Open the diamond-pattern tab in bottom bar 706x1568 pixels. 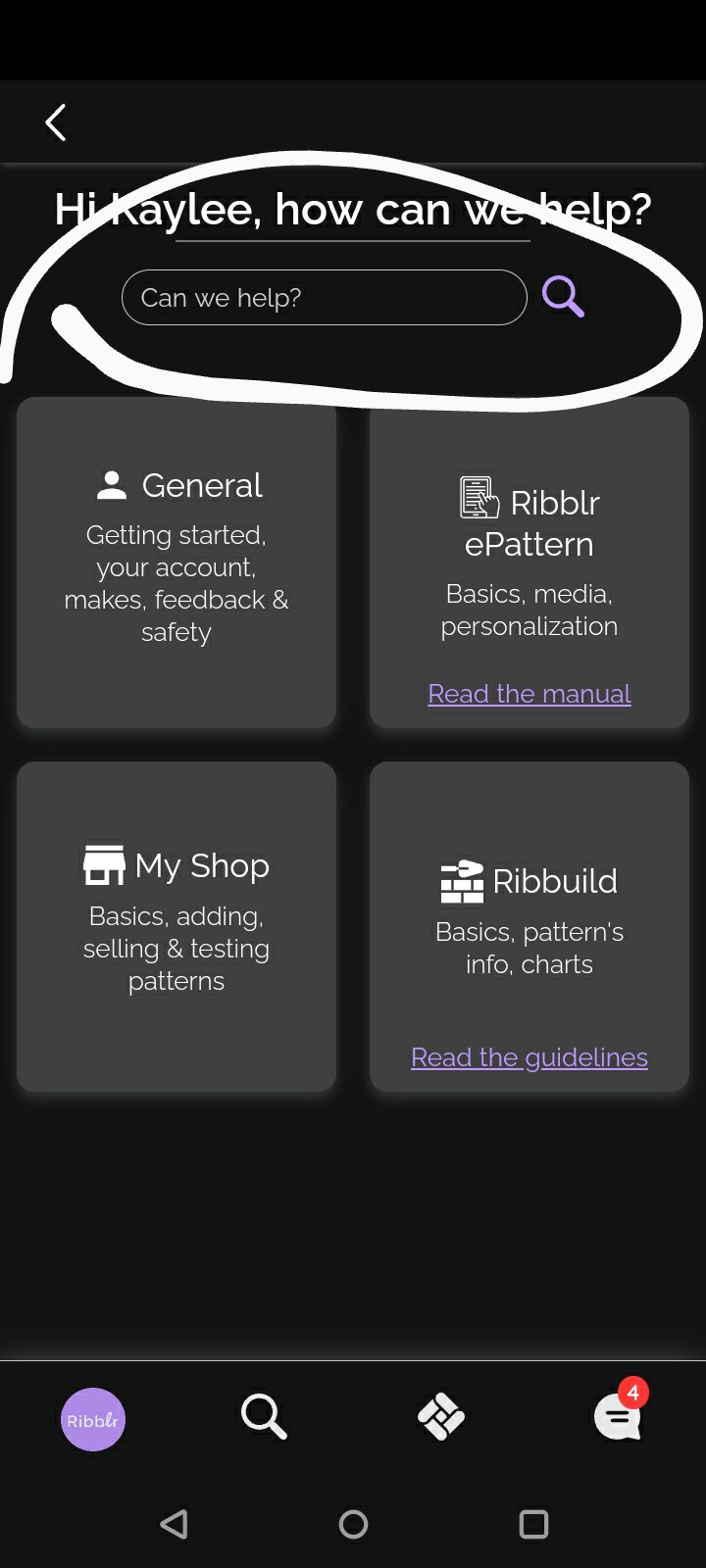click(441, 1417)
